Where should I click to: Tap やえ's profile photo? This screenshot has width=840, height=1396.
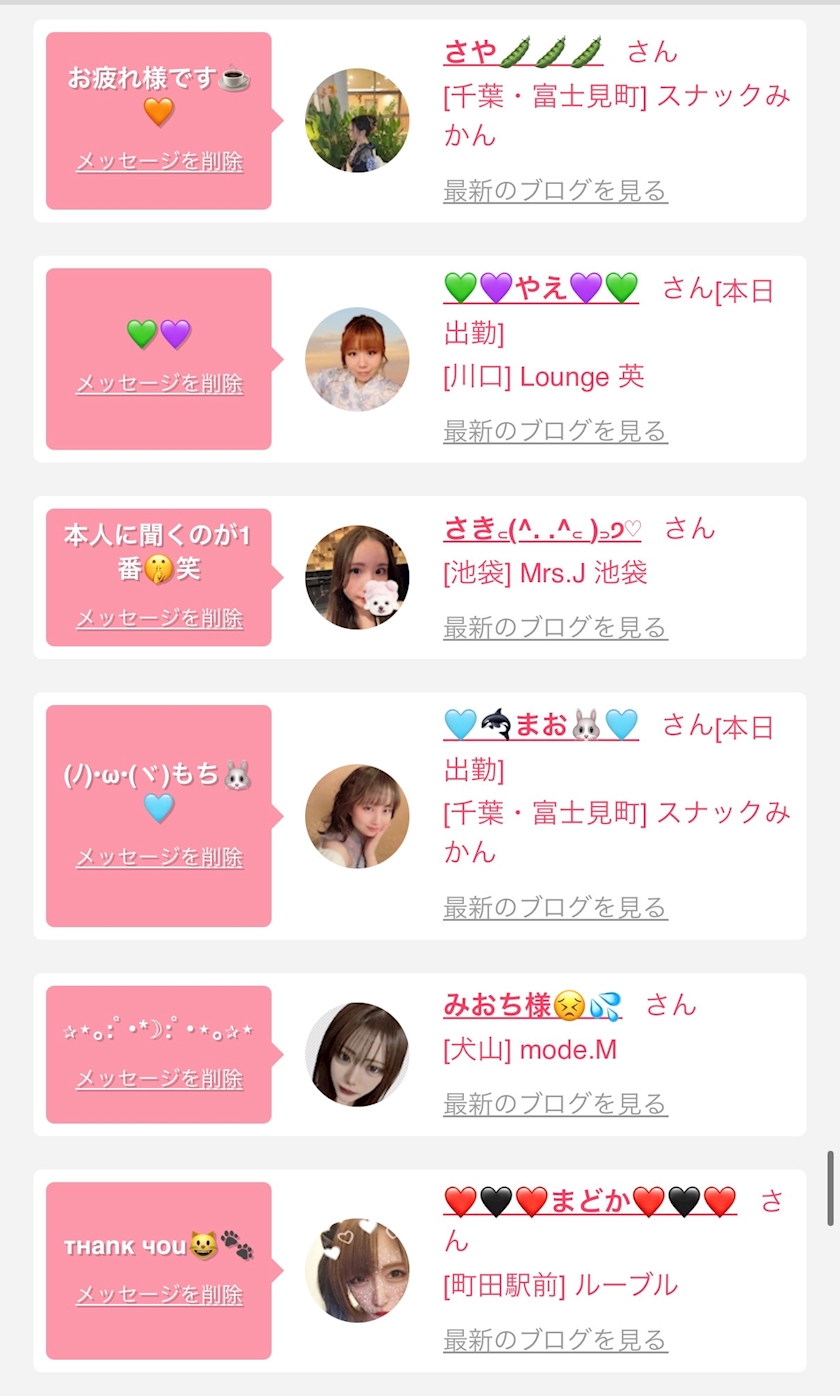click(357, 359)
